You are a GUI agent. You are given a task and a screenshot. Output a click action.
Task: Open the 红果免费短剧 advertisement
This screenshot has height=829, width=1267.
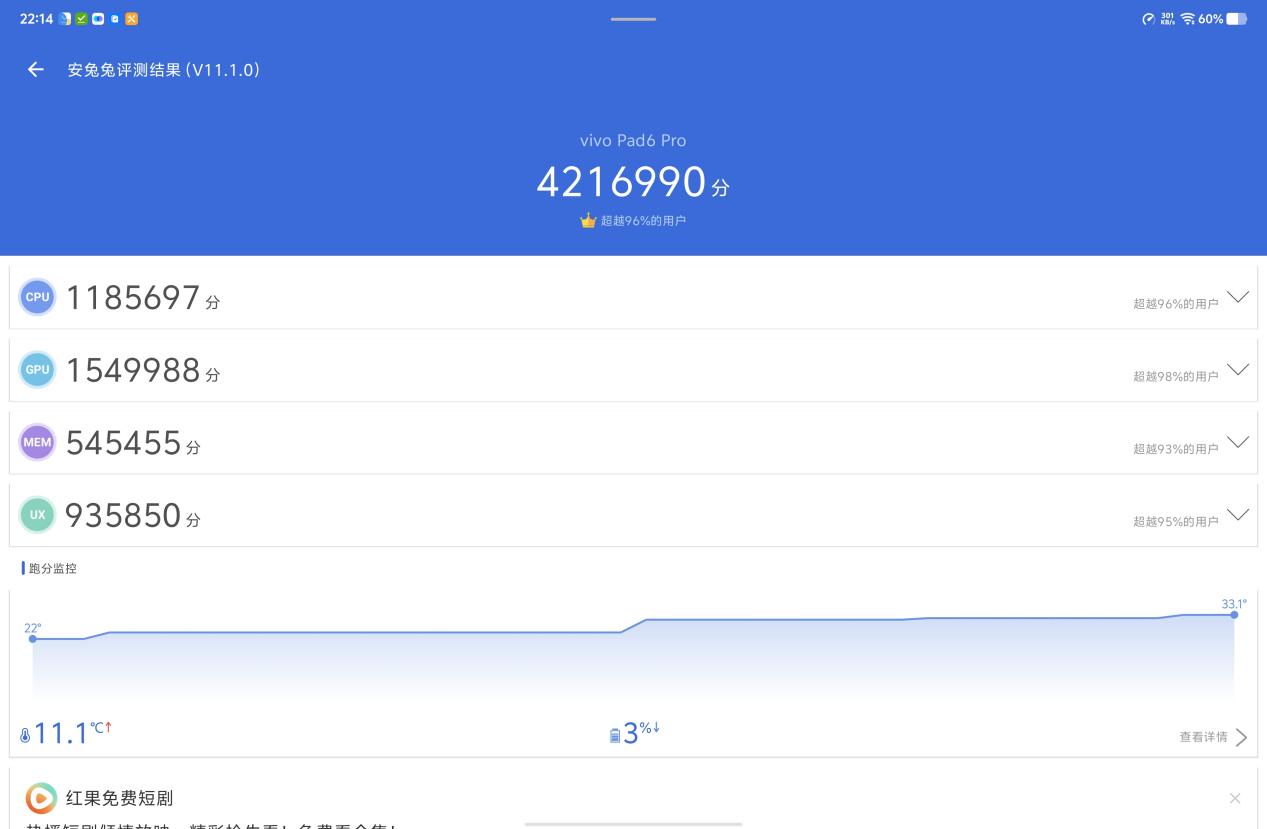coord(120,798)
